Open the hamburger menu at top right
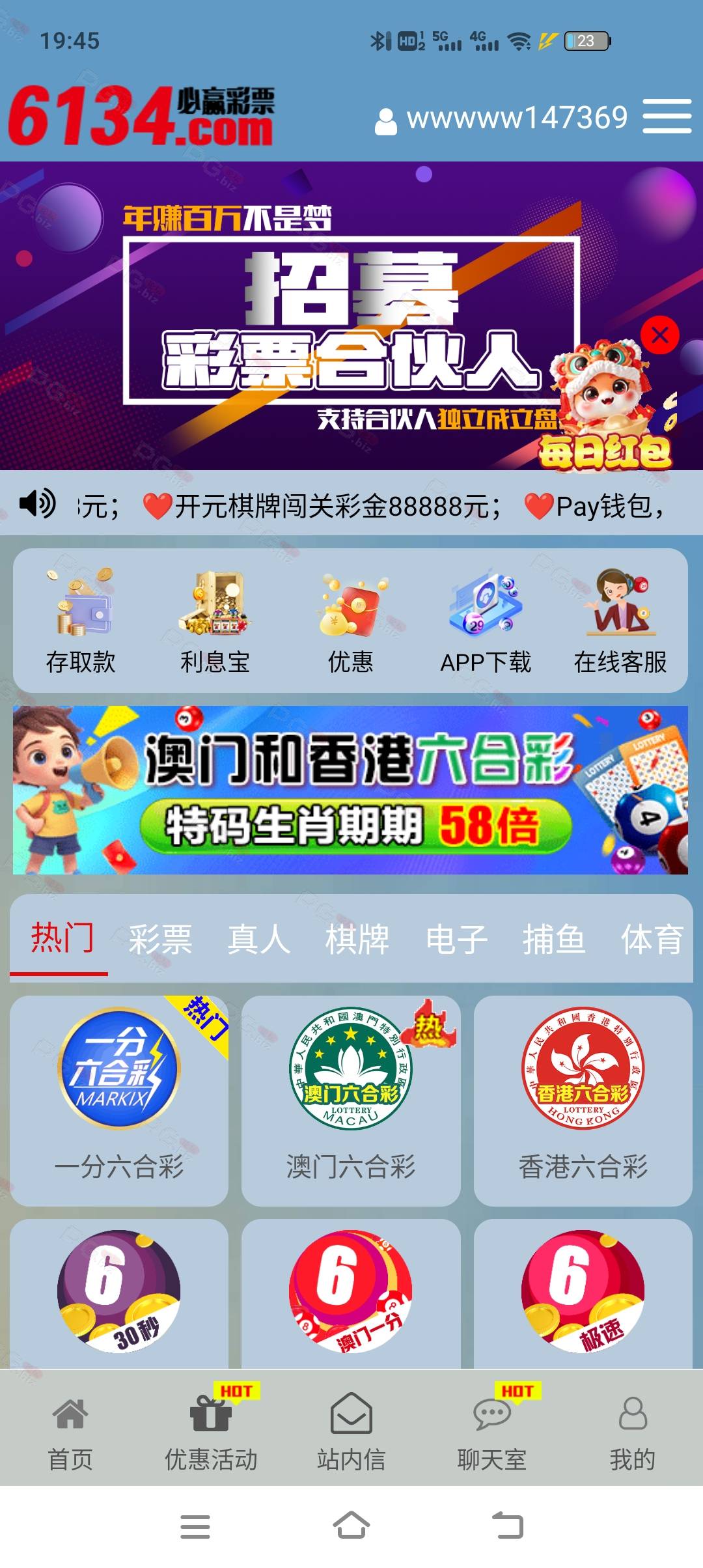Viewport: 703px width, 1568px height. tap(667, 117)
